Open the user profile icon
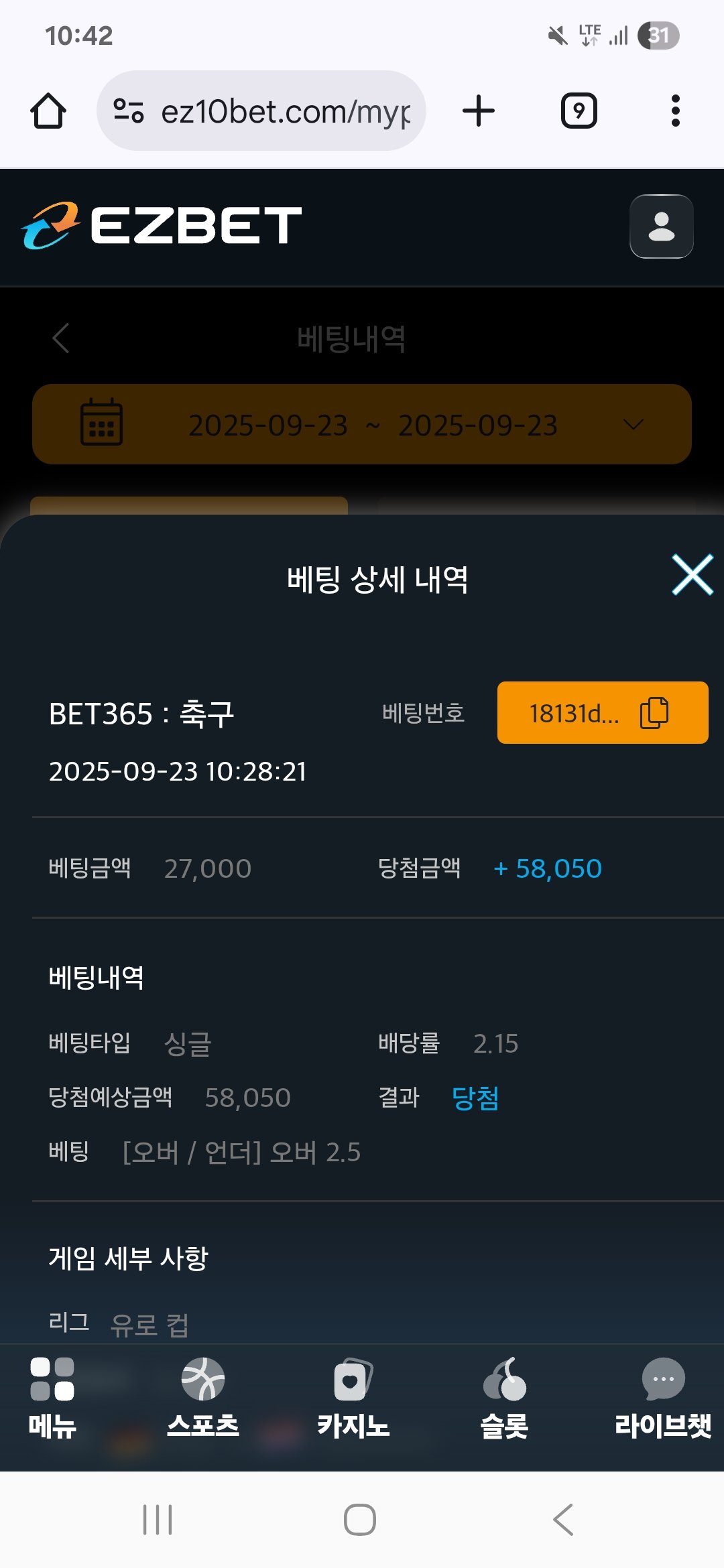Viewport: 724px width, 1568px height. pyautogui.click(x=661, y=226)
